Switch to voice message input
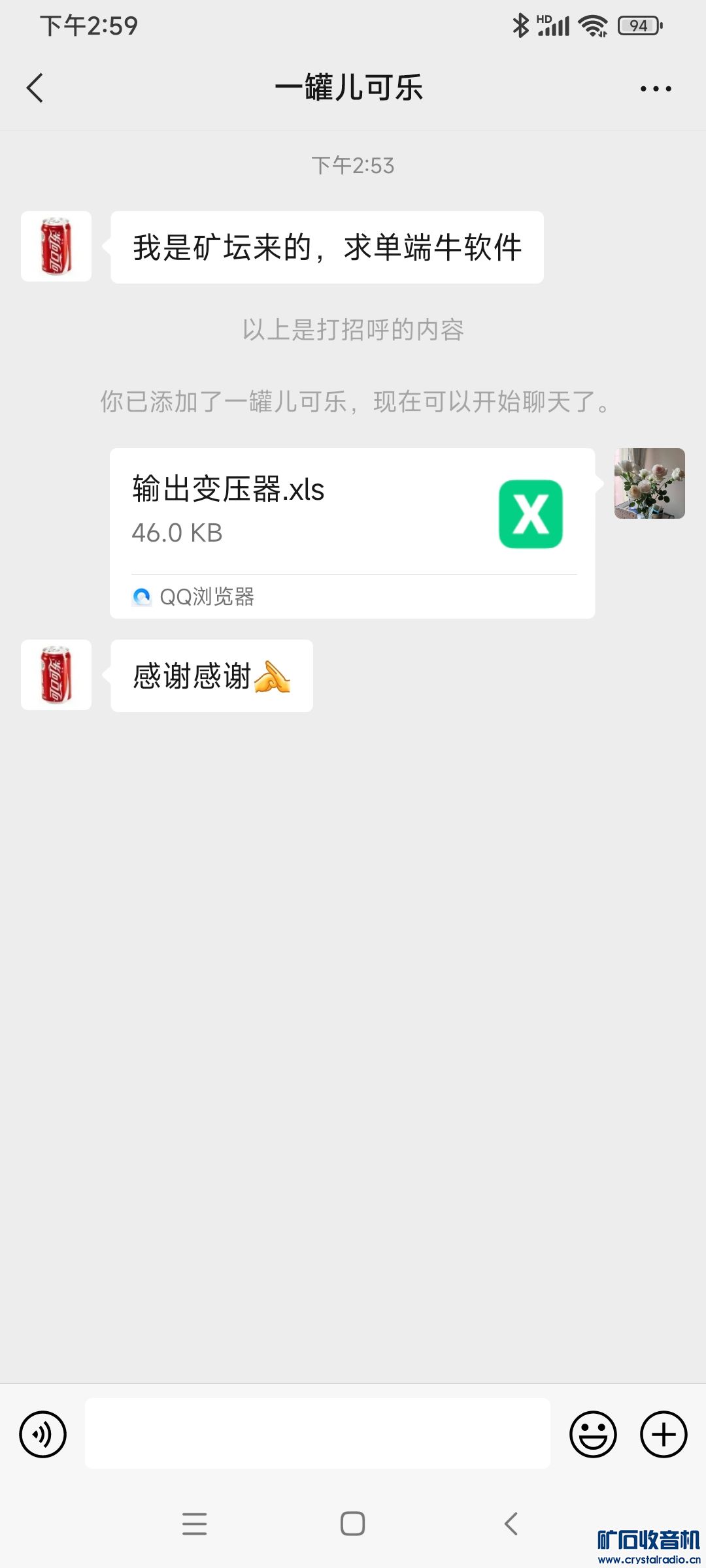Screen dimensions: 706x1568 tap(43, 1435)
